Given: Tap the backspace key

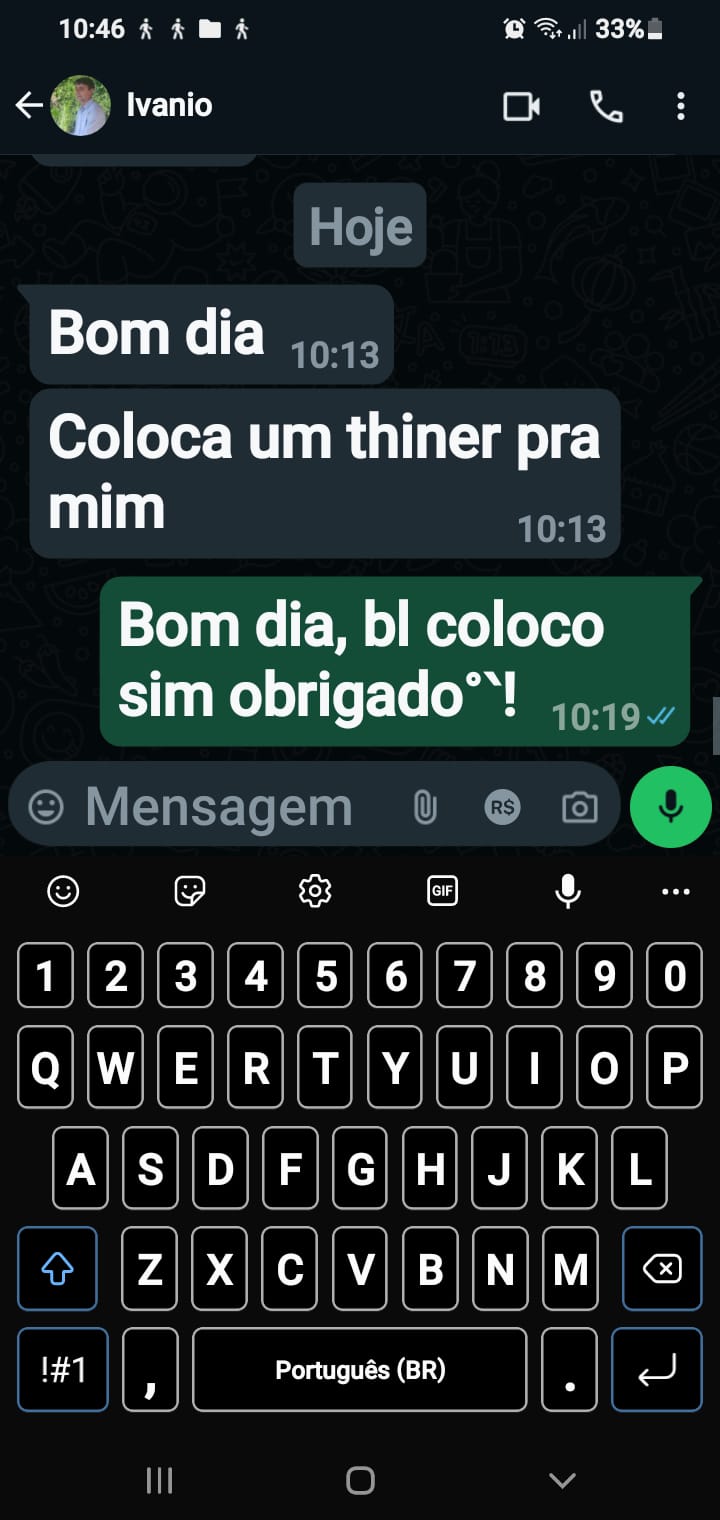Looking at the screenshot, I should [661, 1269].
